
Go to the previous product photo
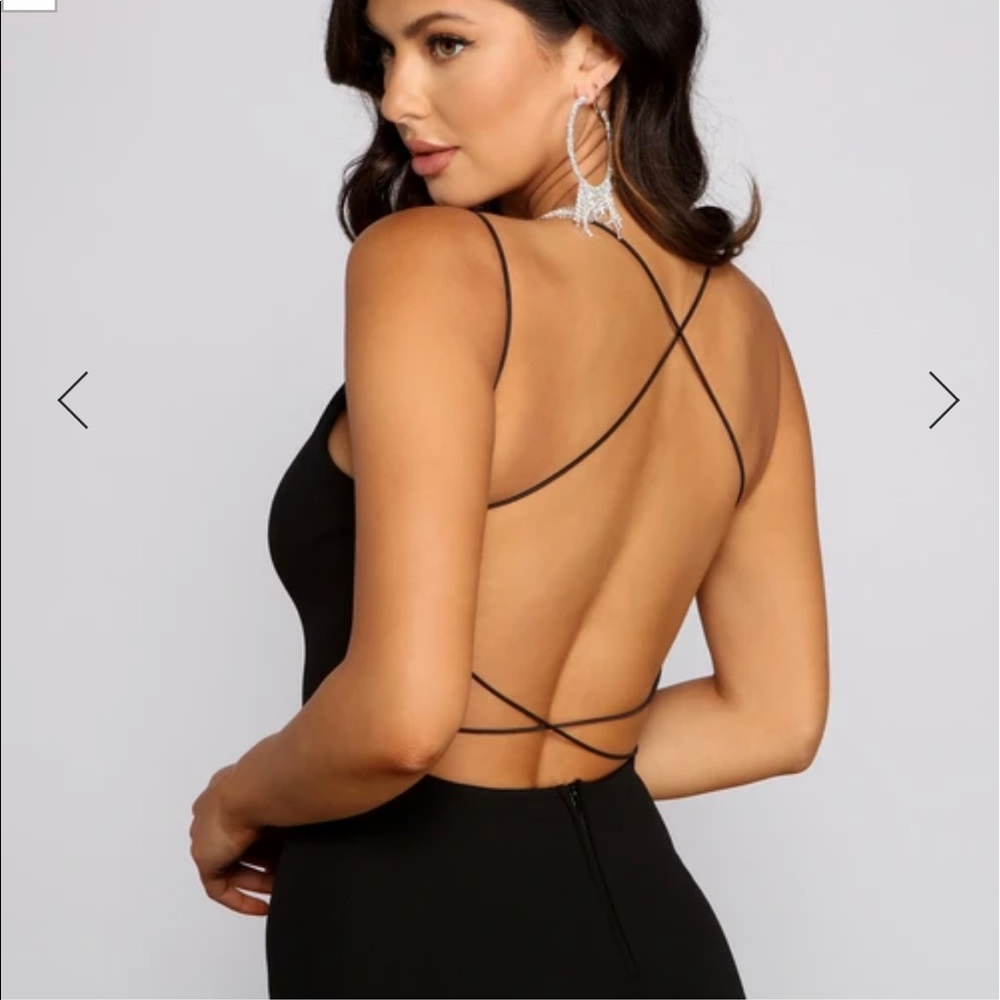point(73,400)
